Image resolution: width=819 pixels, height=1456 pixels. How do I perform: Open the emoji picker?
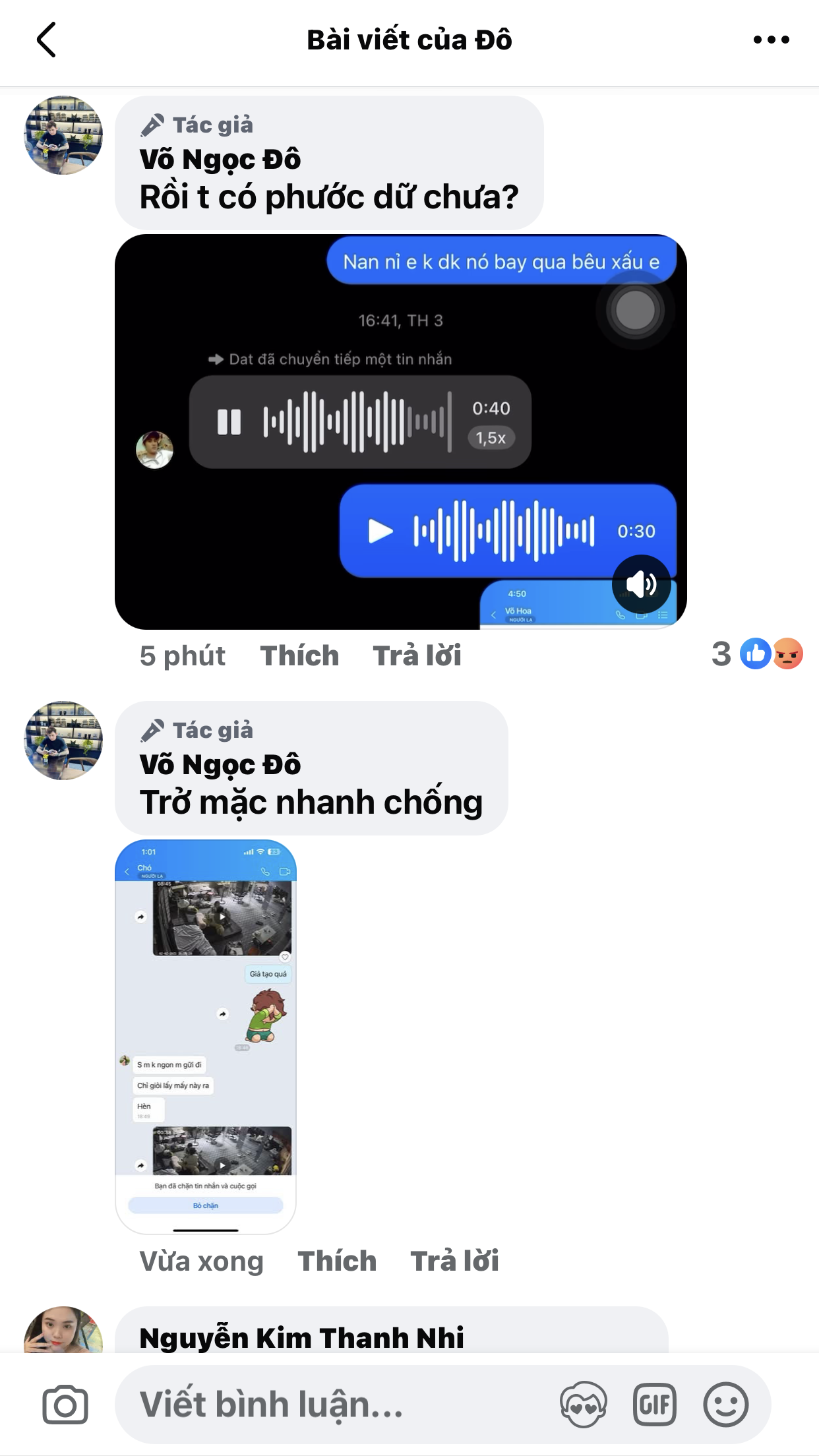click(x=725, y=1405)
